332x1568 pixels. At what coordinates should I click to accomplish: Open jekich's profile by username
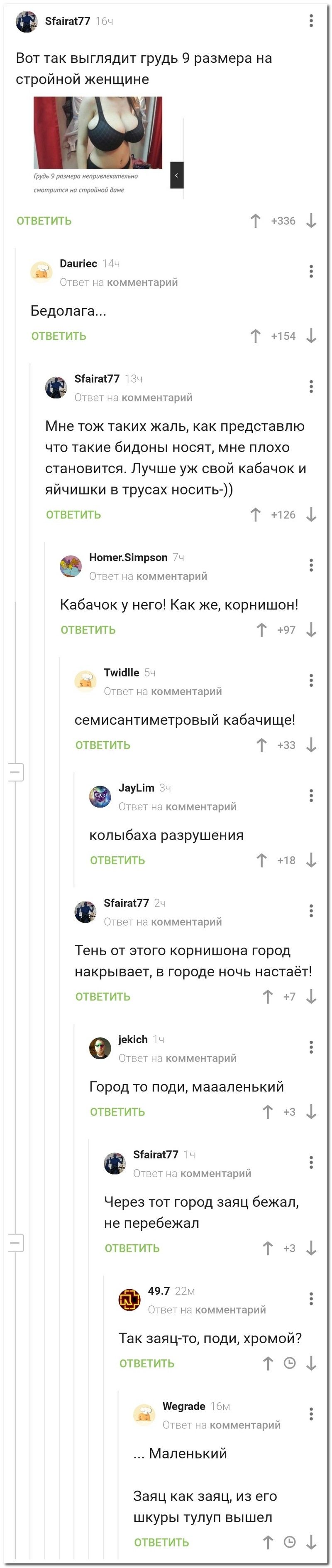point(133,1039)
